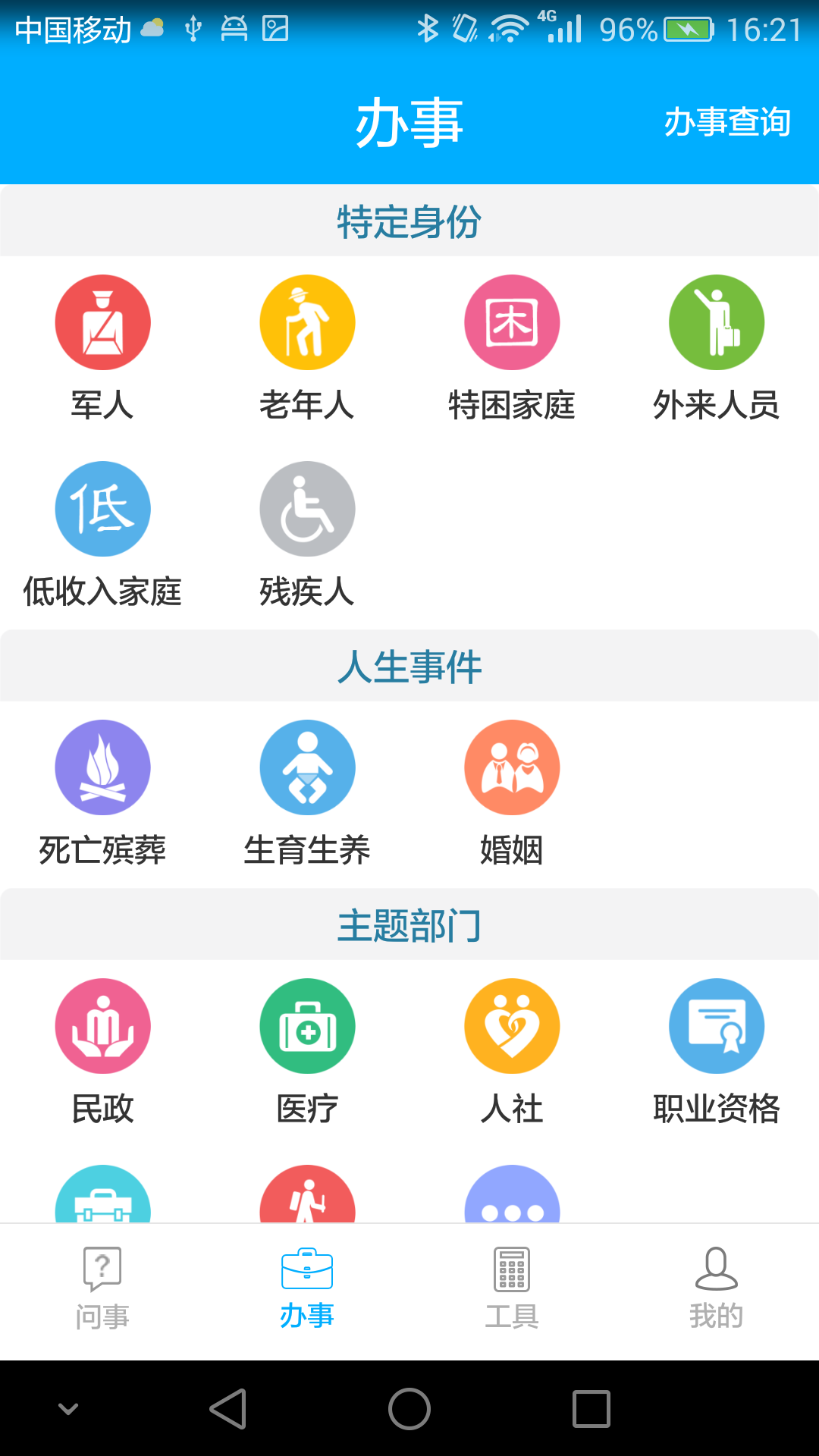Open the 民政 department
Viewport: 819px width, 1456px height.
coord(102,1052)
